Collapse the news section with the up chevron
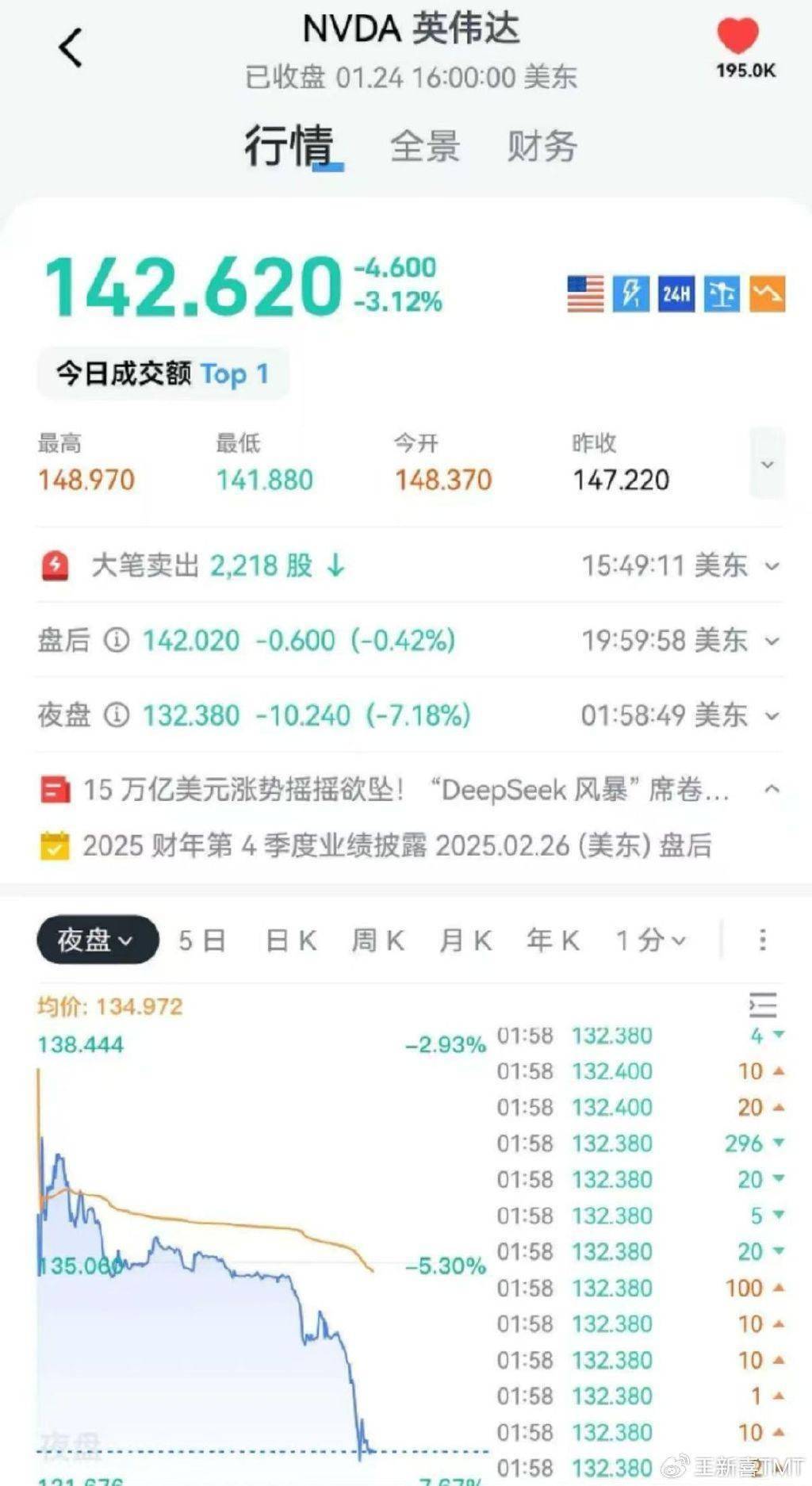 (772, 789)
